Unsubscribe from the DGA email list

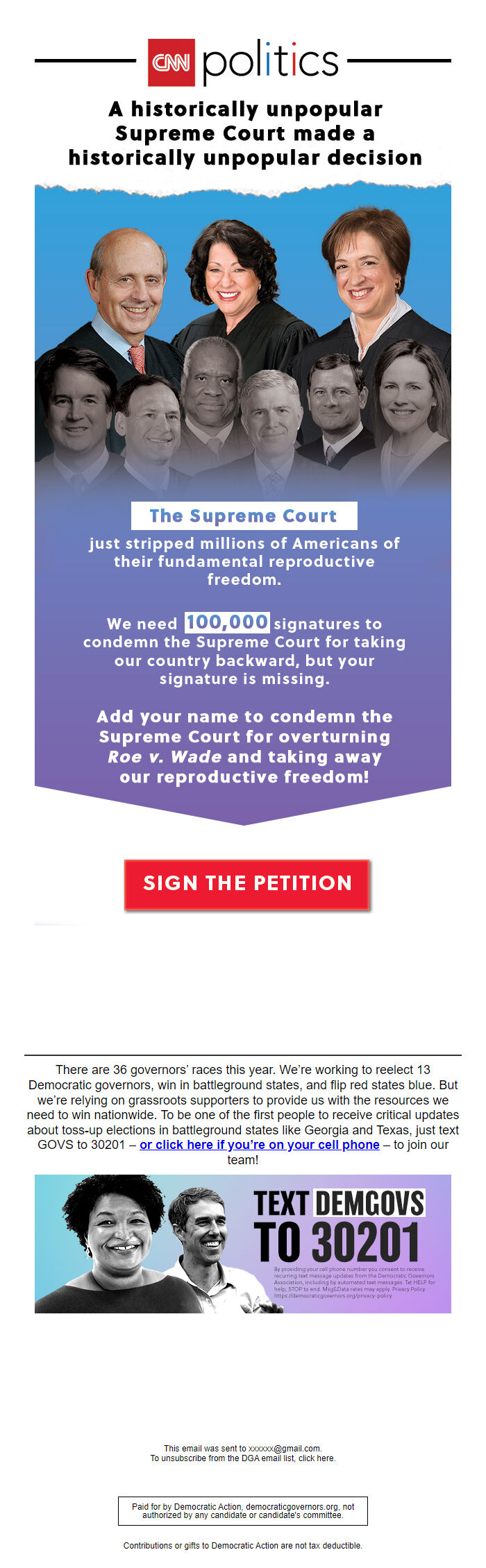tap(317, 1458)
